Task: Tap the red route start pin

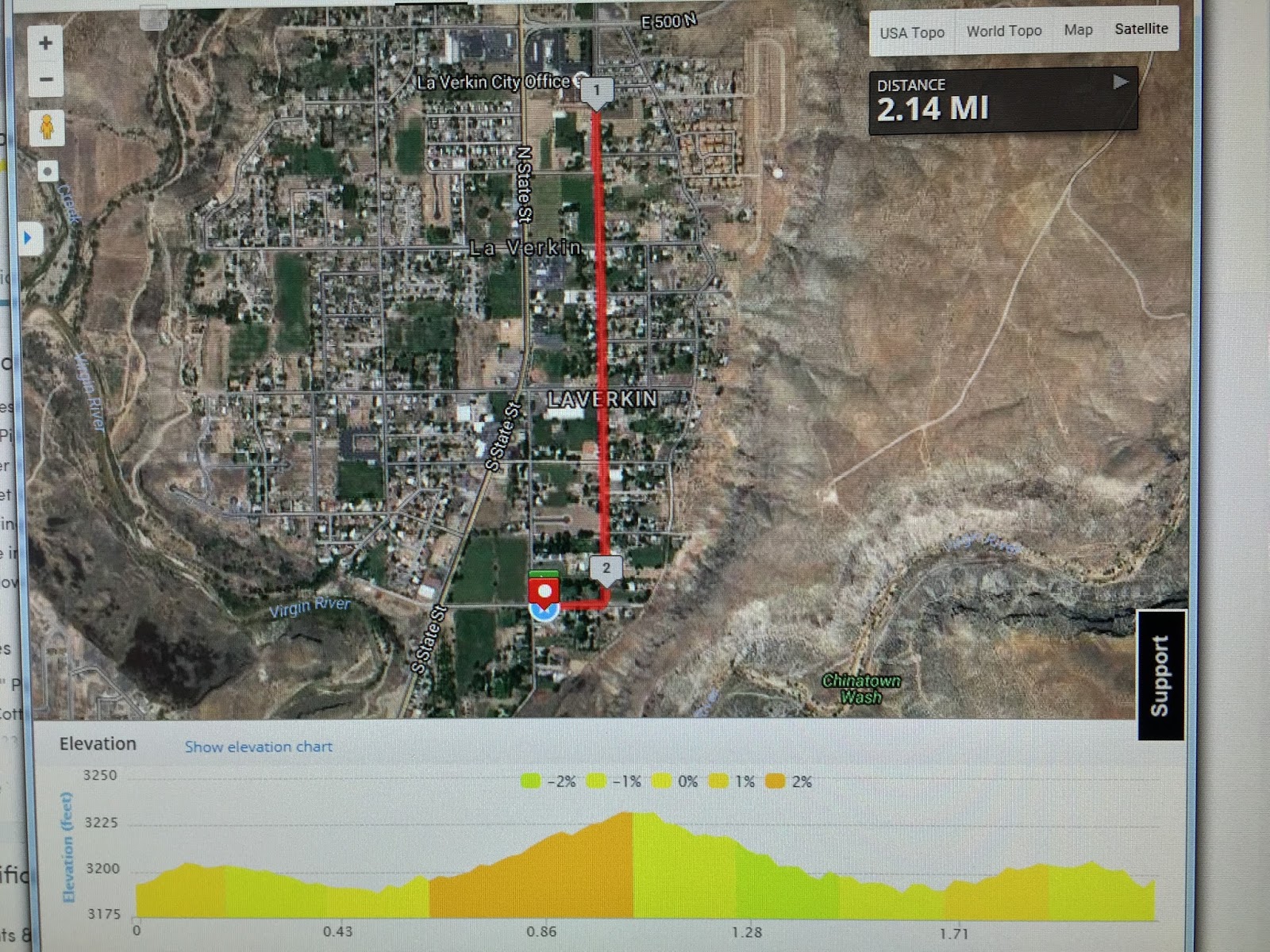Action: click(x=545, y=592)
